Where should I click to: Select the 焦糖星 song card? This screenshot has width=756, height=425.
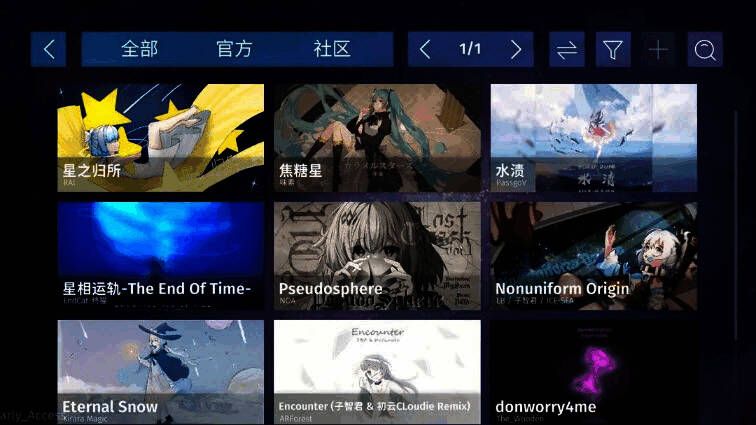point(377,137)
